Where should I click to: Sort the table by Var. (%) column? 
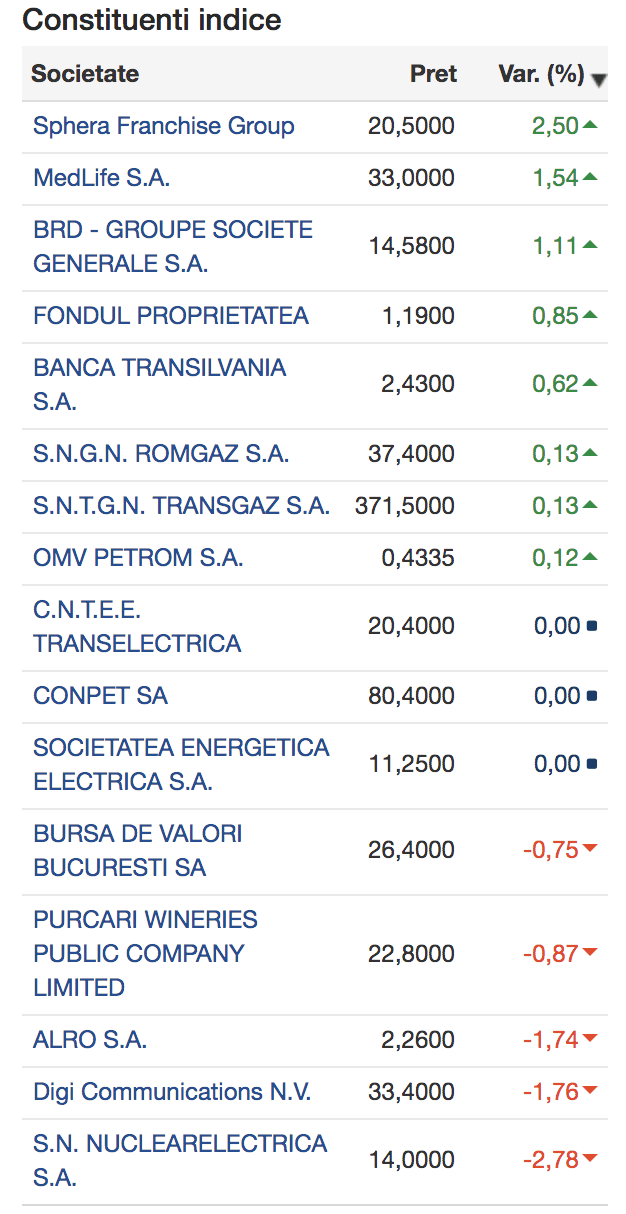coord(541,74)
